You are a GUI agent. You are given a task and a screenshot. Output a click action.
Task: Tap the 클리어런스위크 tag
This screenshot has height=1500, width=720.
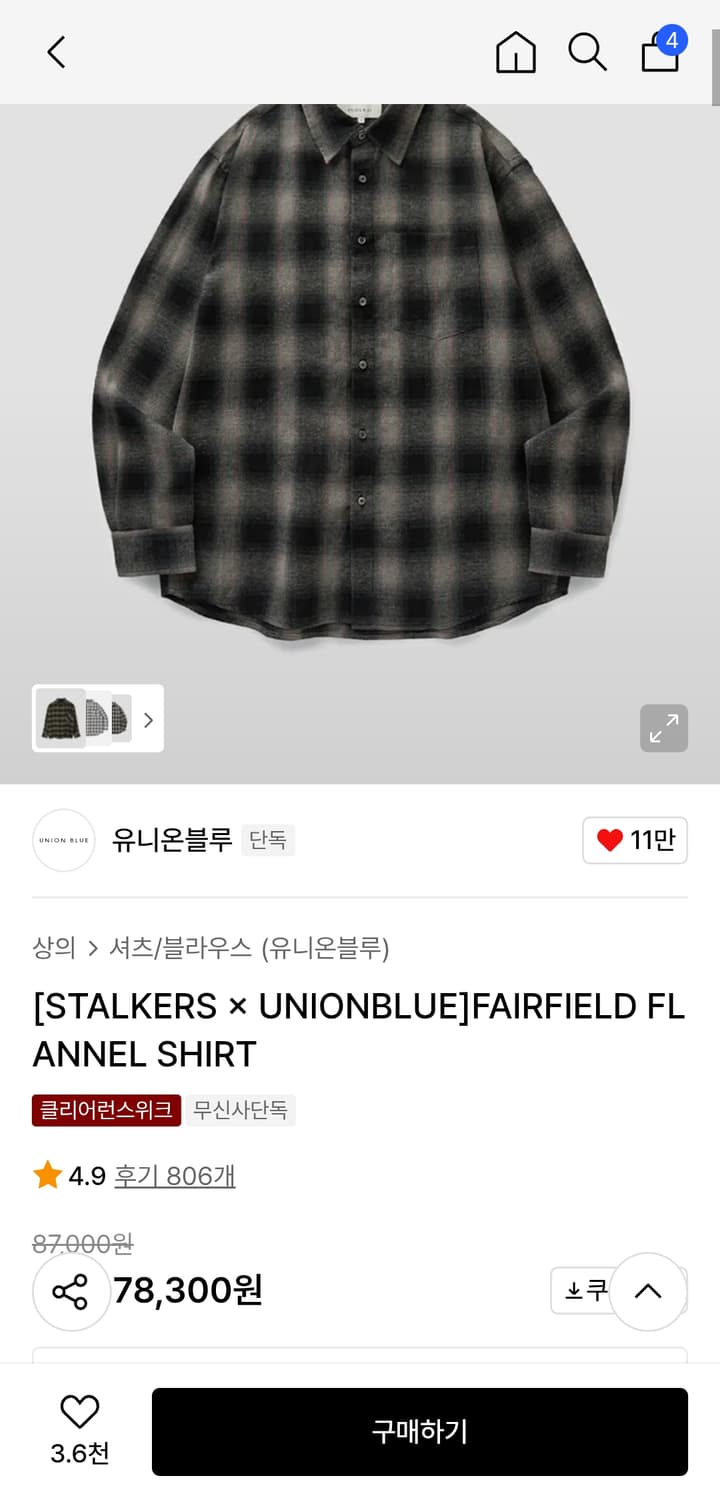[106, 1110]
